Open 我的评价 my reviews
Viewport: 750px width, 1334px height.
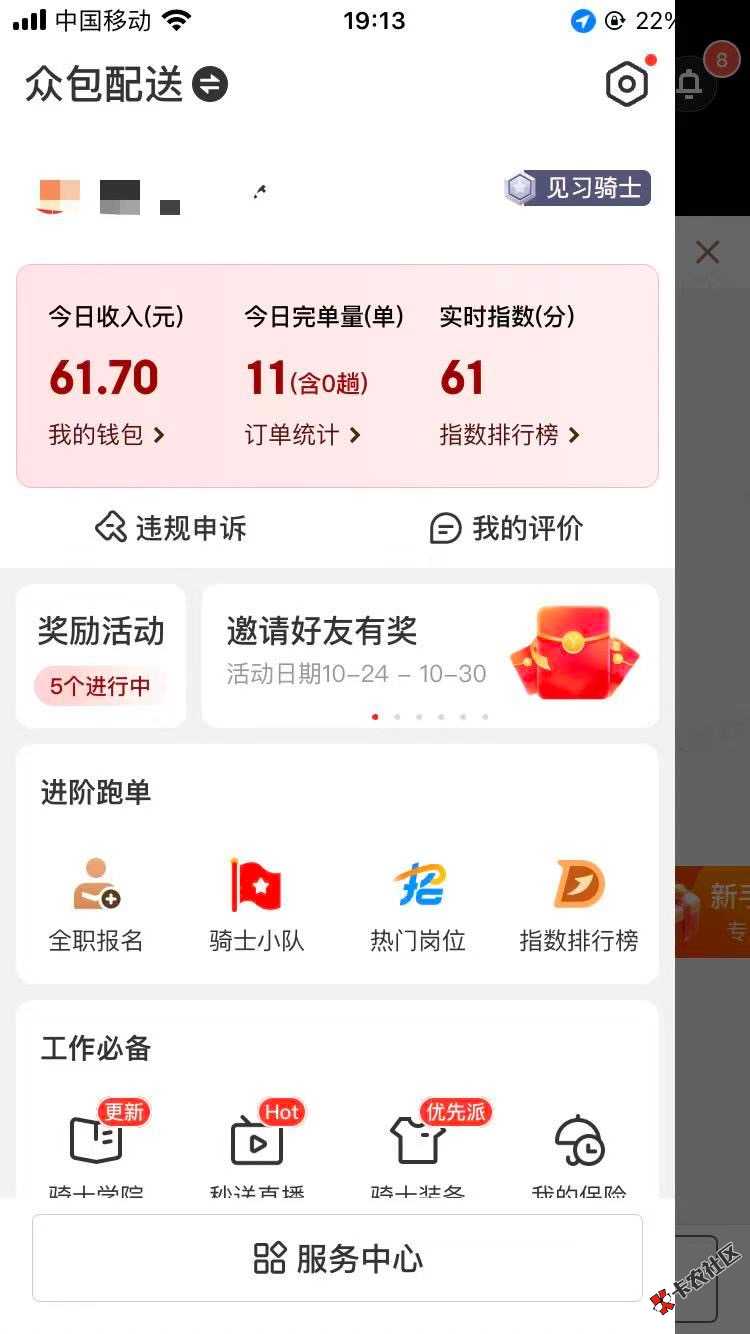click(x=506, y=528)
